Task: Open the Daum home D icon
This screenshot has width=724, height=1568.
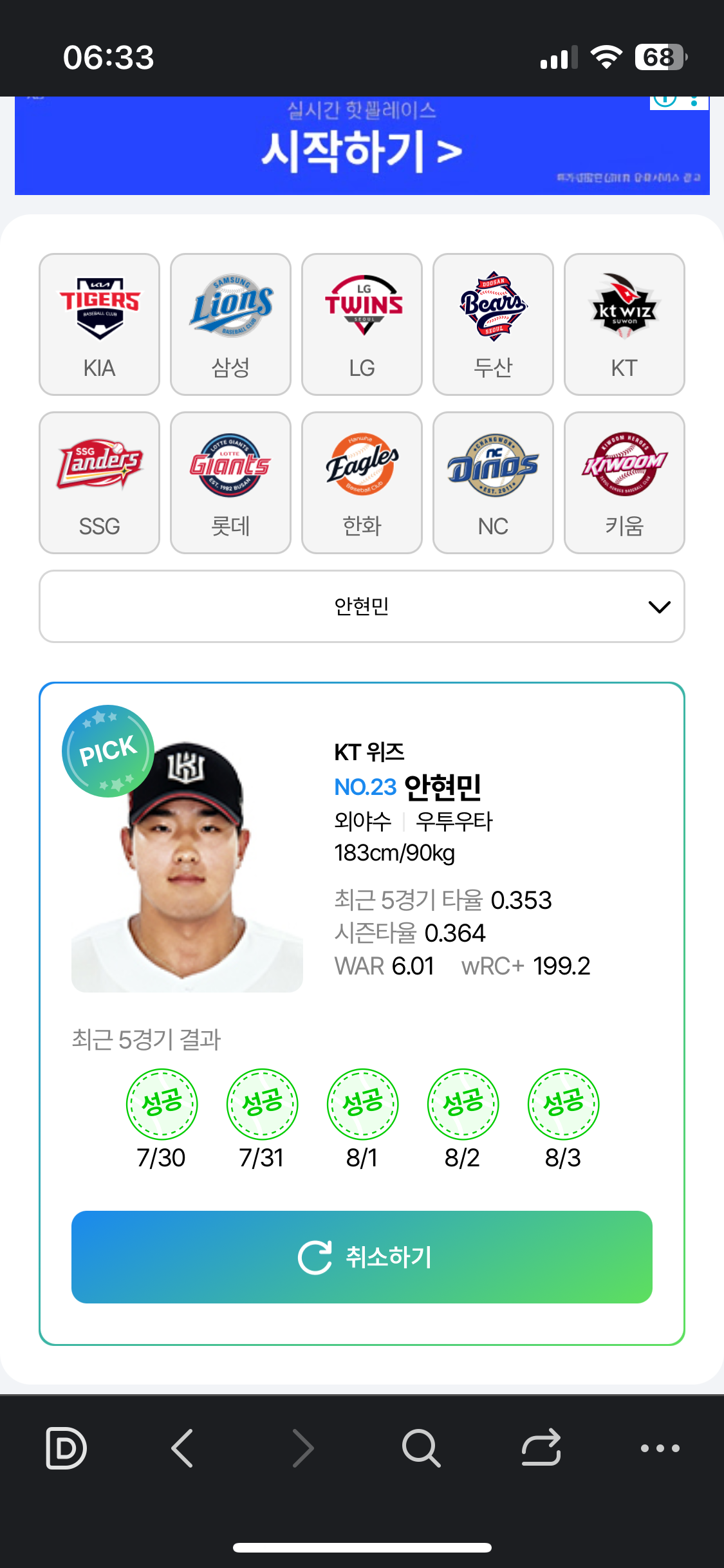Action: coord(66,1448)
